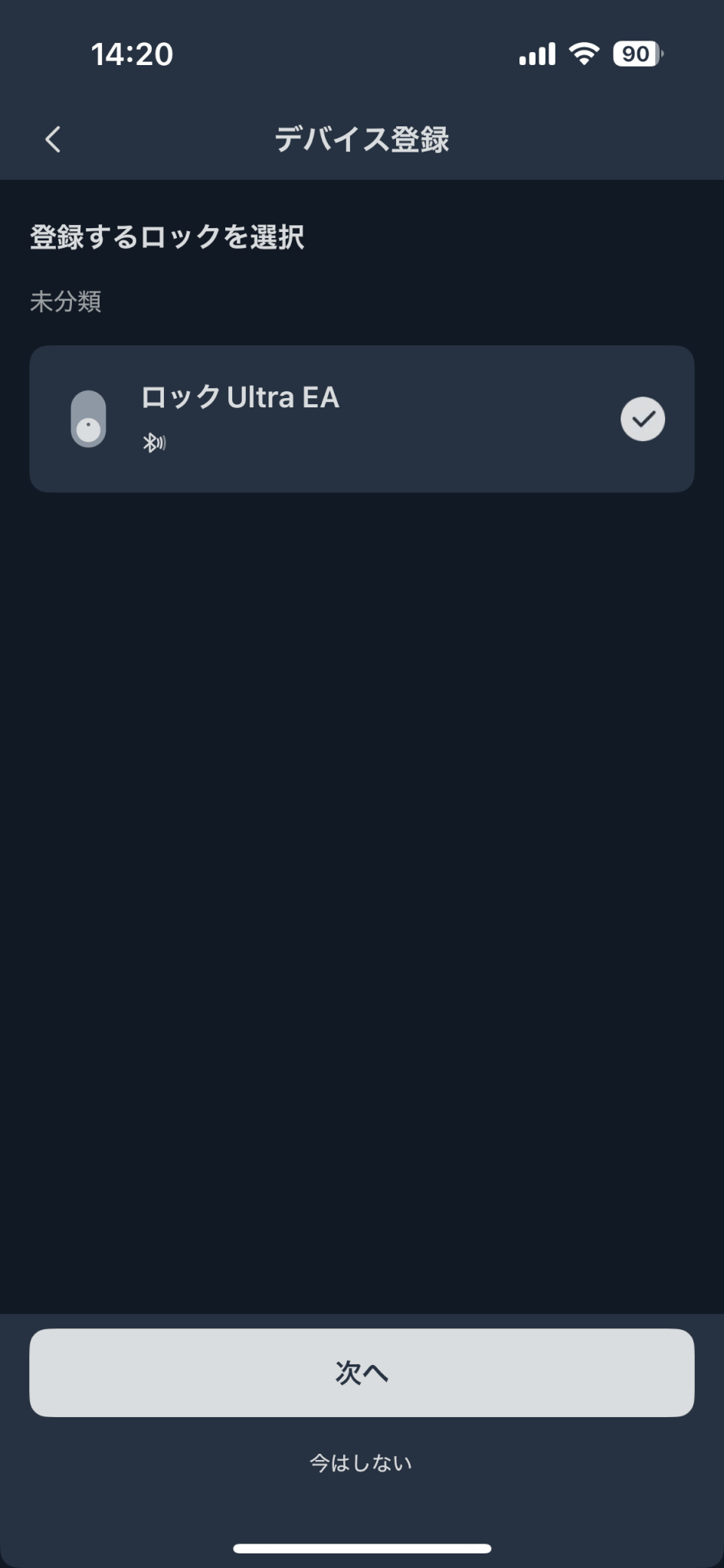Skip with 今はしない
The image size is (724, 1568).
point(361,1463)
